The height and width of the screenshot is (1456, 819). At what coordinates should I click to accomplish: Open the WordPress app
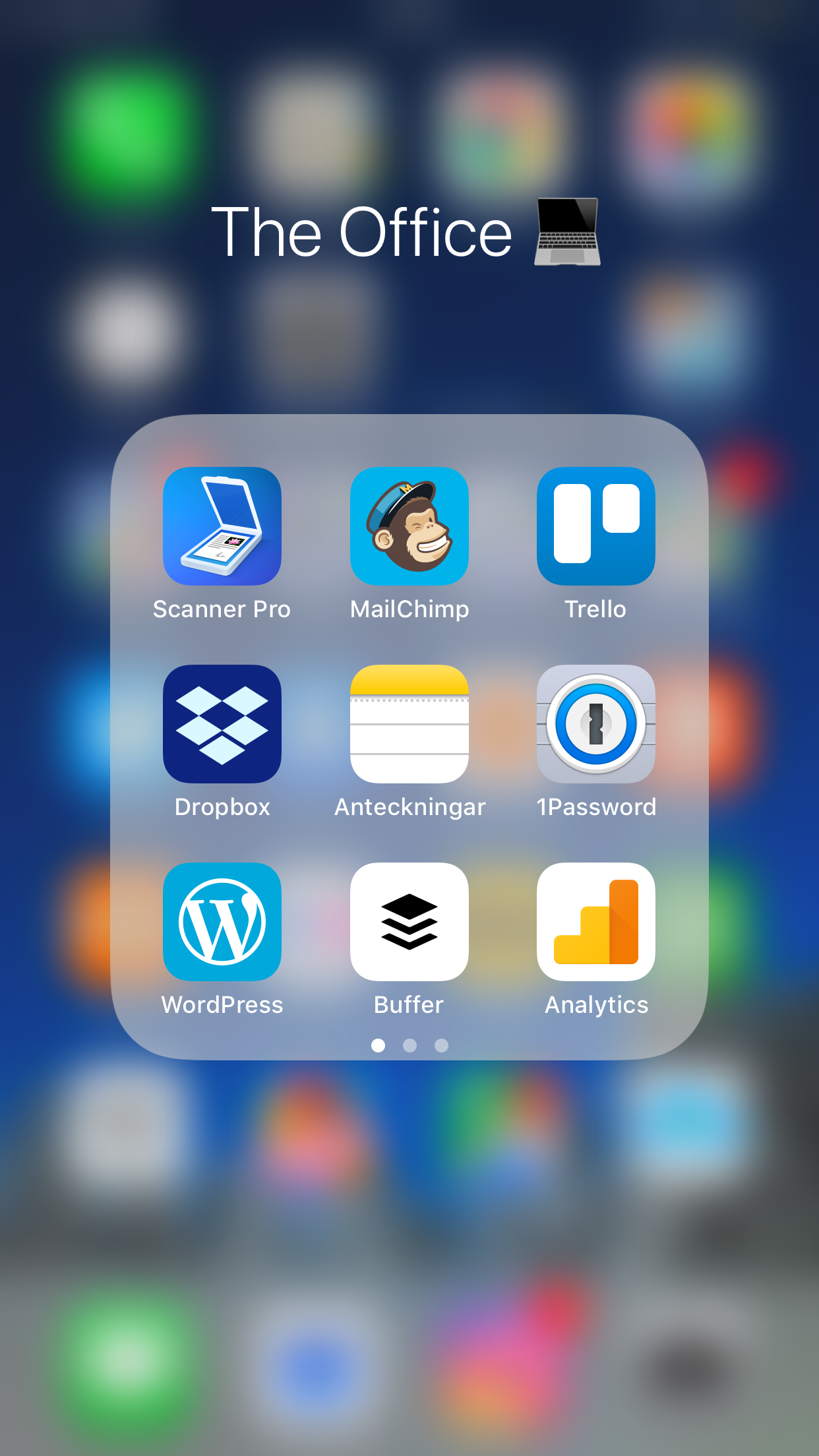[x=222, y=921]
